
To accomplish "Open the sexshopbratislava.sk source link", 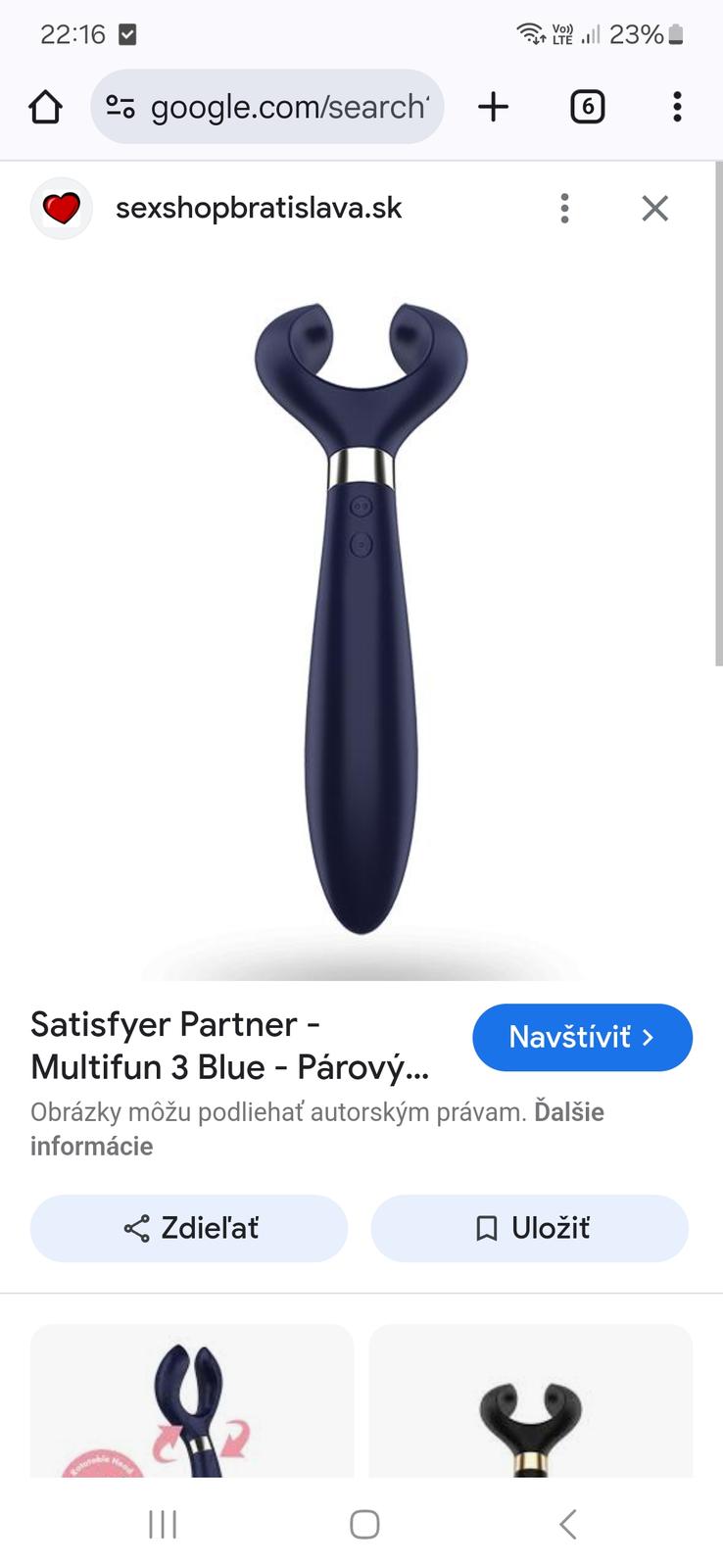I will click(x=259, y=208).
